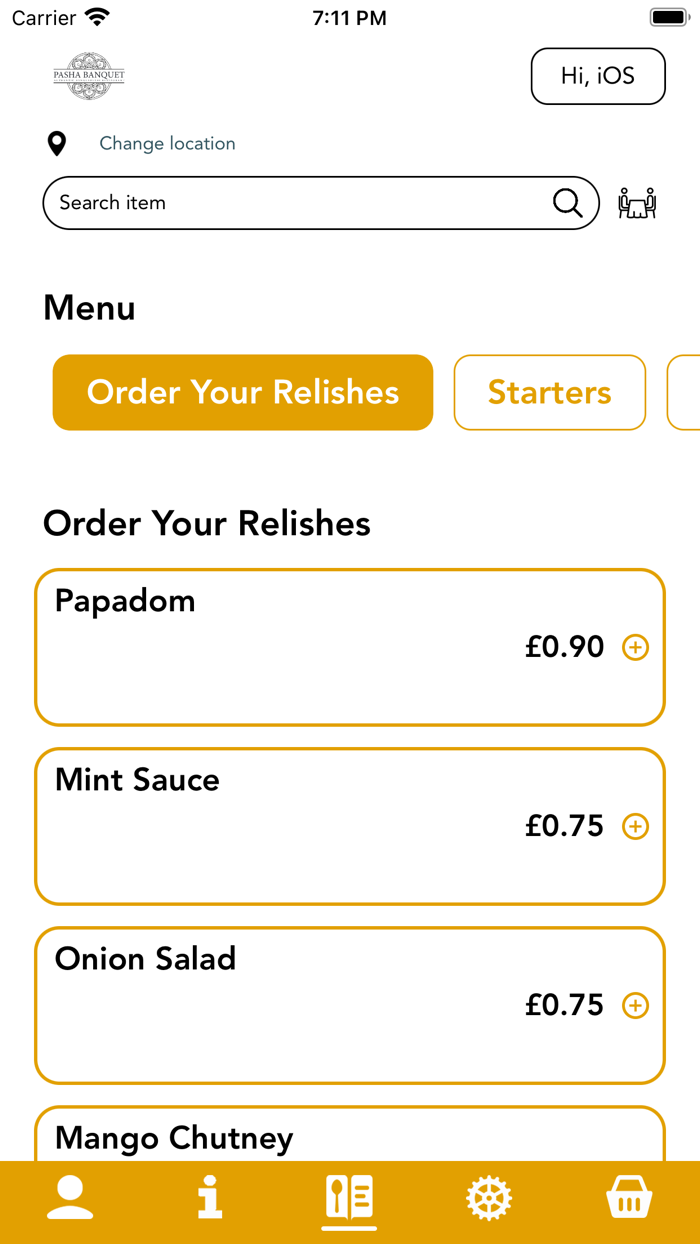This screenshot has width=700, height=1244.
Task: Open the settings wheel tab
Action: 489,1198
